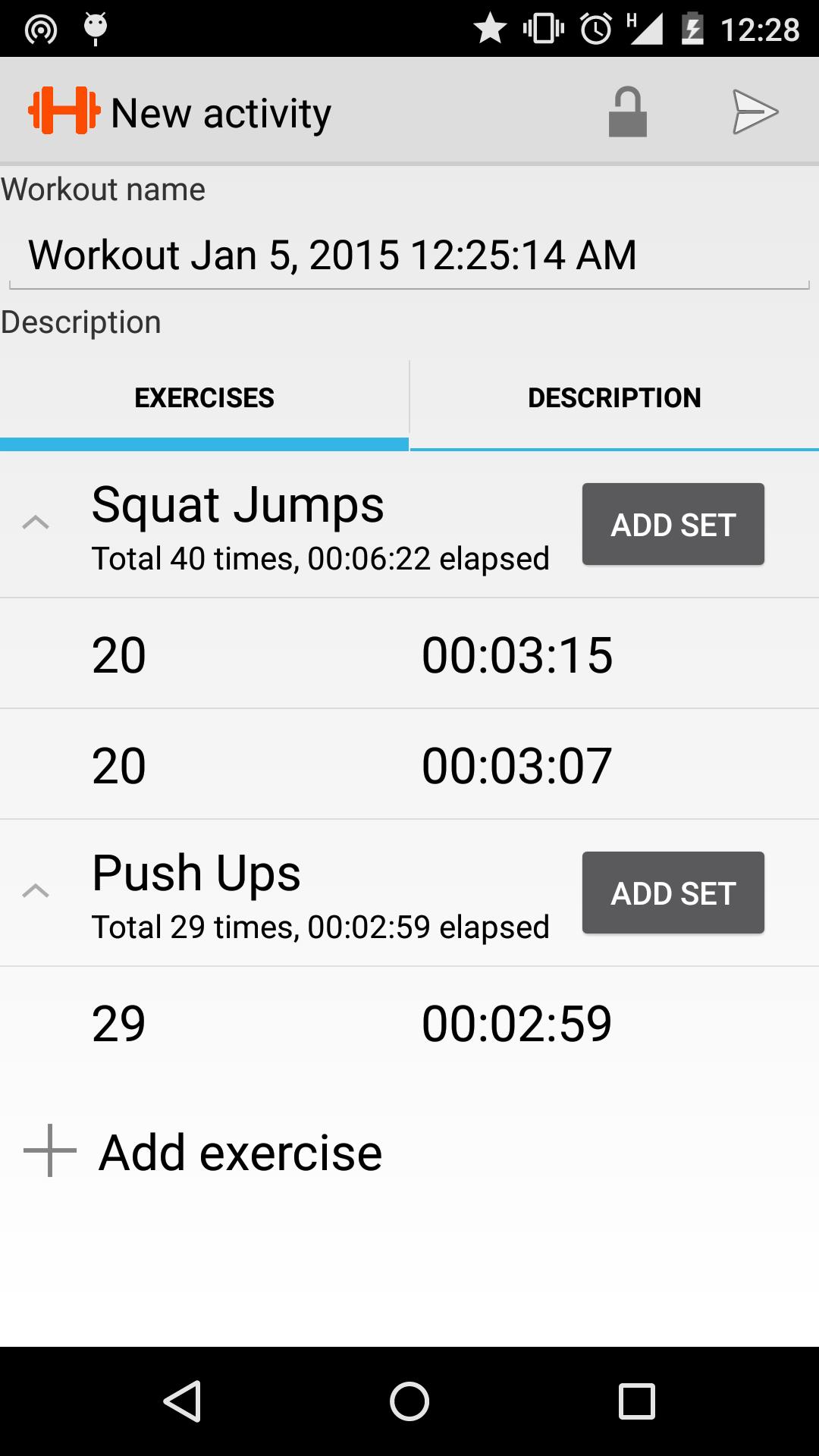The image size is (819, 1456).
Task: Go to the home screen
Action: point(409,1401)
